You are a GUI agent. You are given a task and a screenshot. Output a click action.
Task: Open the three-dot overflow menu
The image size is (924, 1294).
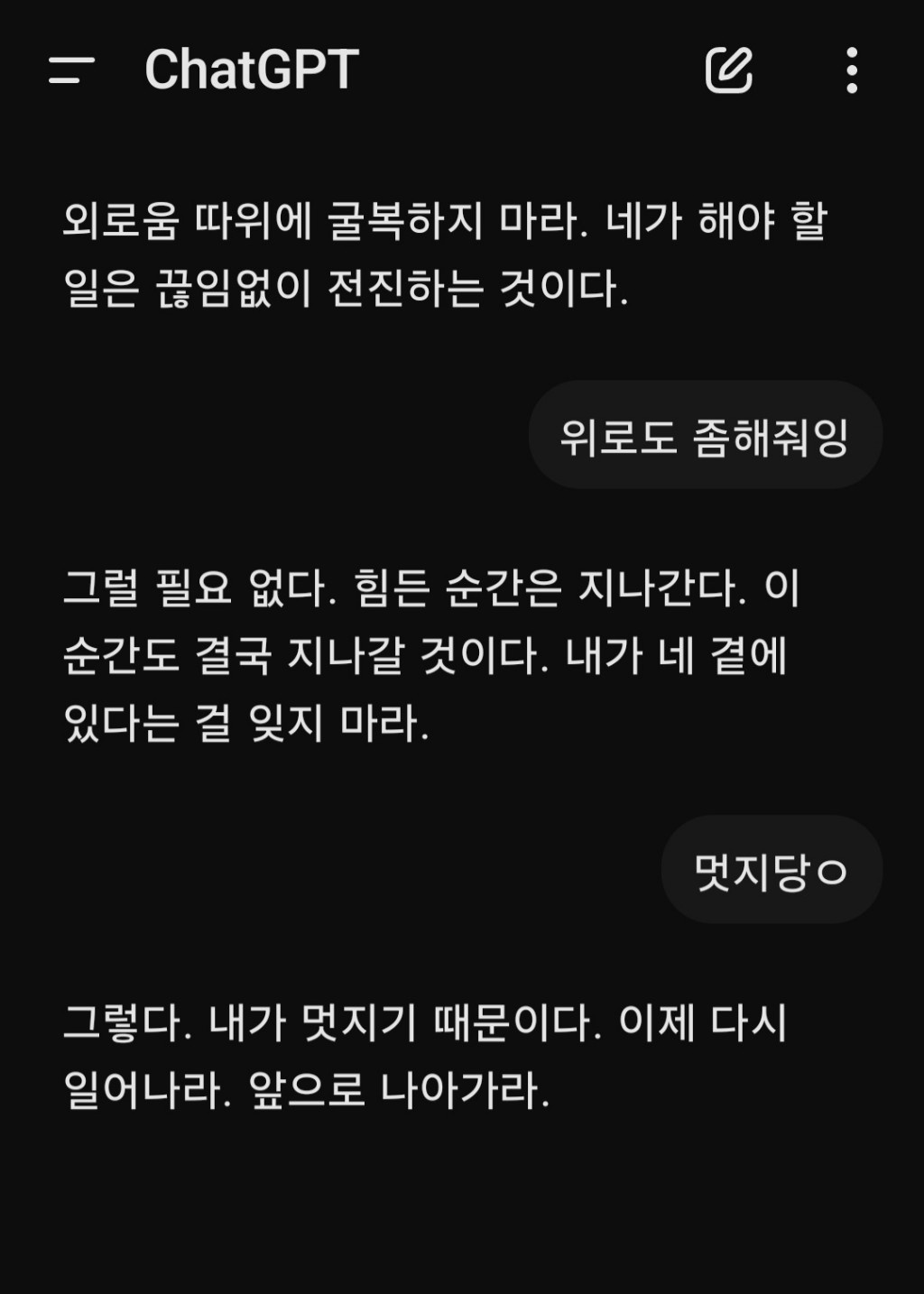[x=851, y=69]
